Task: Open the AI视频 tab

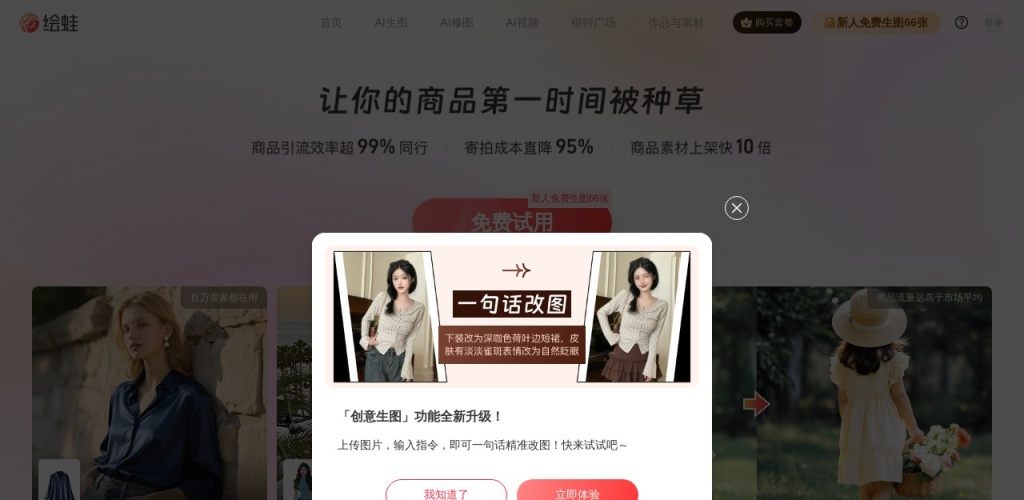Action: (522, 22)
